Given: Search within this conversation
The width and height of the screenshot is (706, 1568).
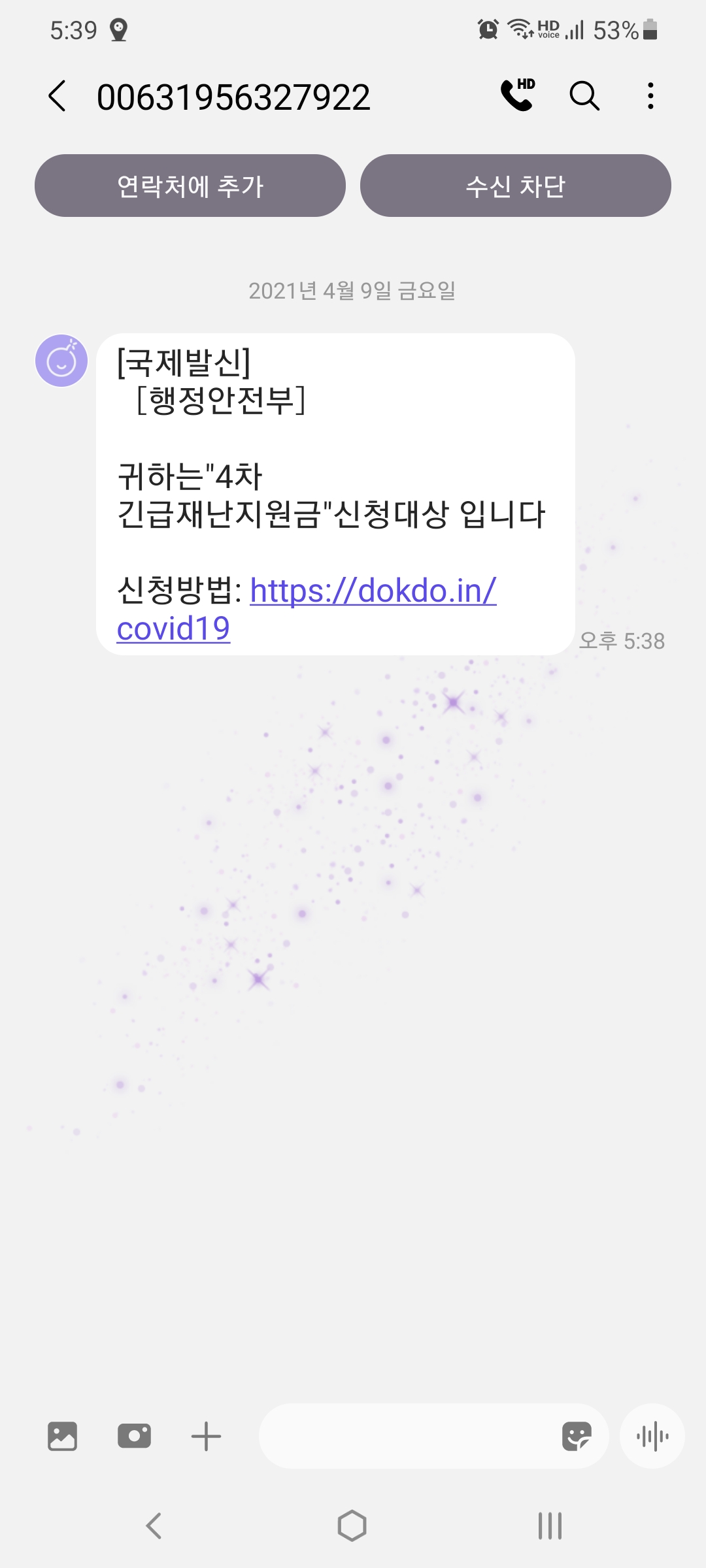Looking at the screenshot, I should point(584,96).
